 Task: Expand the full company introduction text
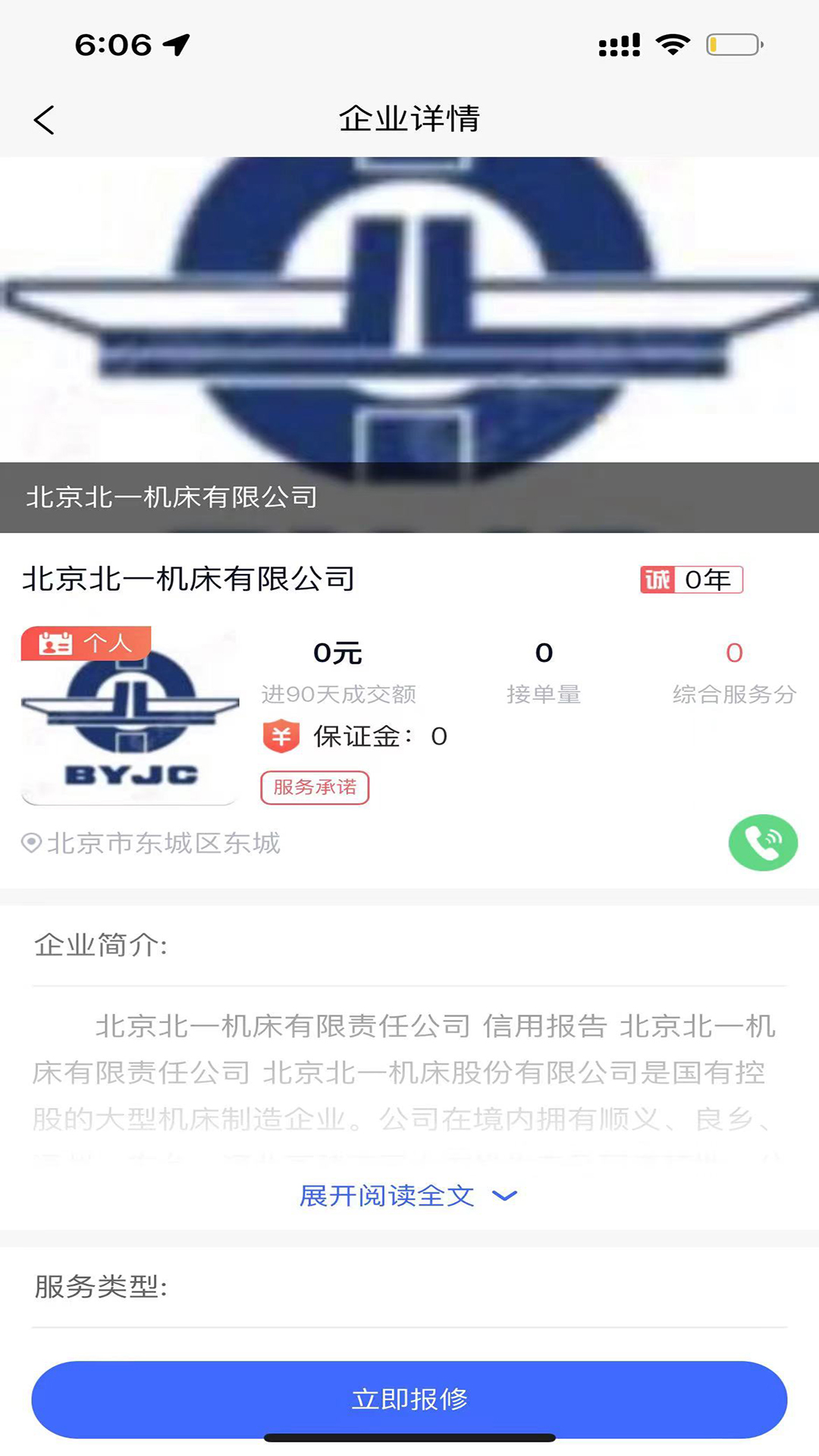(x=408, y=1196)
